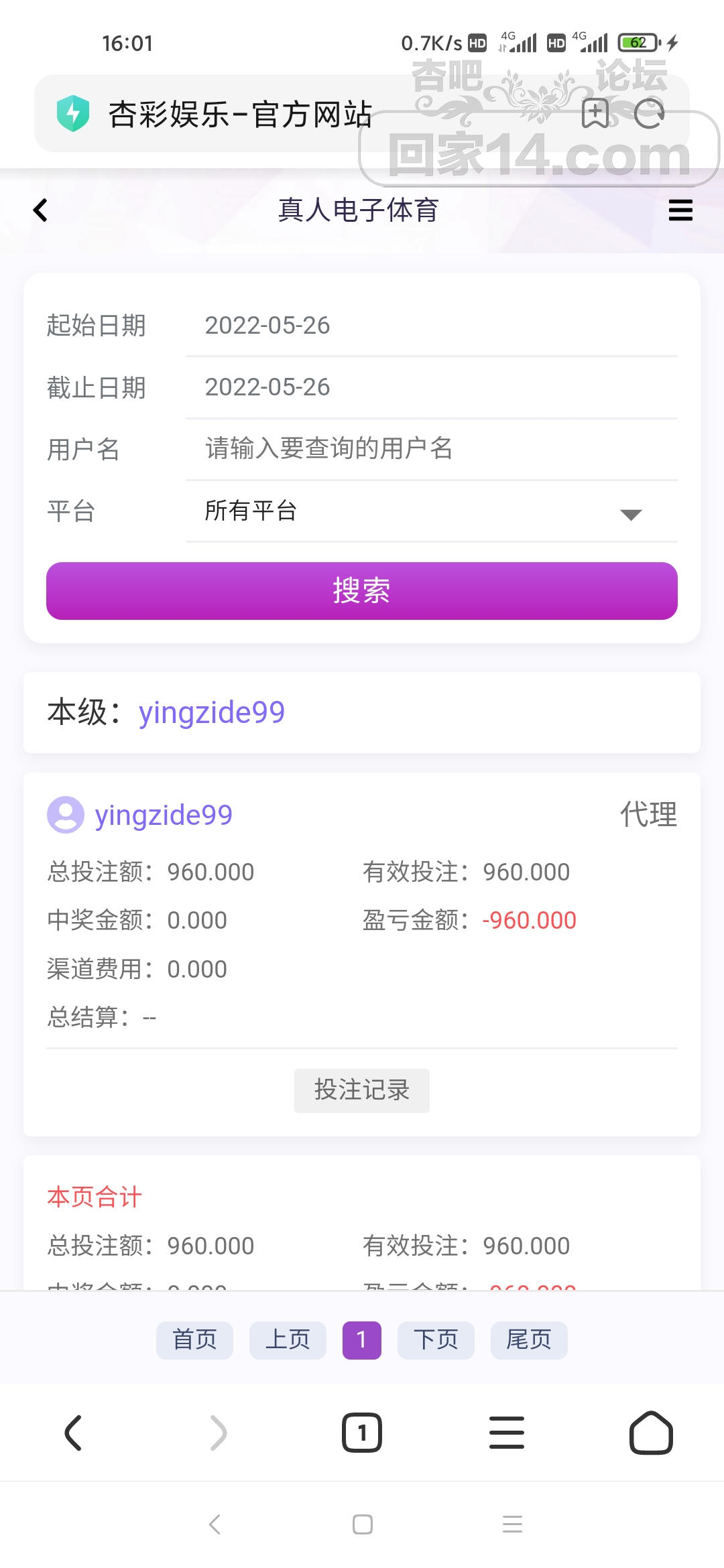The width and height of the screenshot is (724, 1568).
Task: Go to 尾页 last page
Action: pyautogui.click(x=529, y=1340)
